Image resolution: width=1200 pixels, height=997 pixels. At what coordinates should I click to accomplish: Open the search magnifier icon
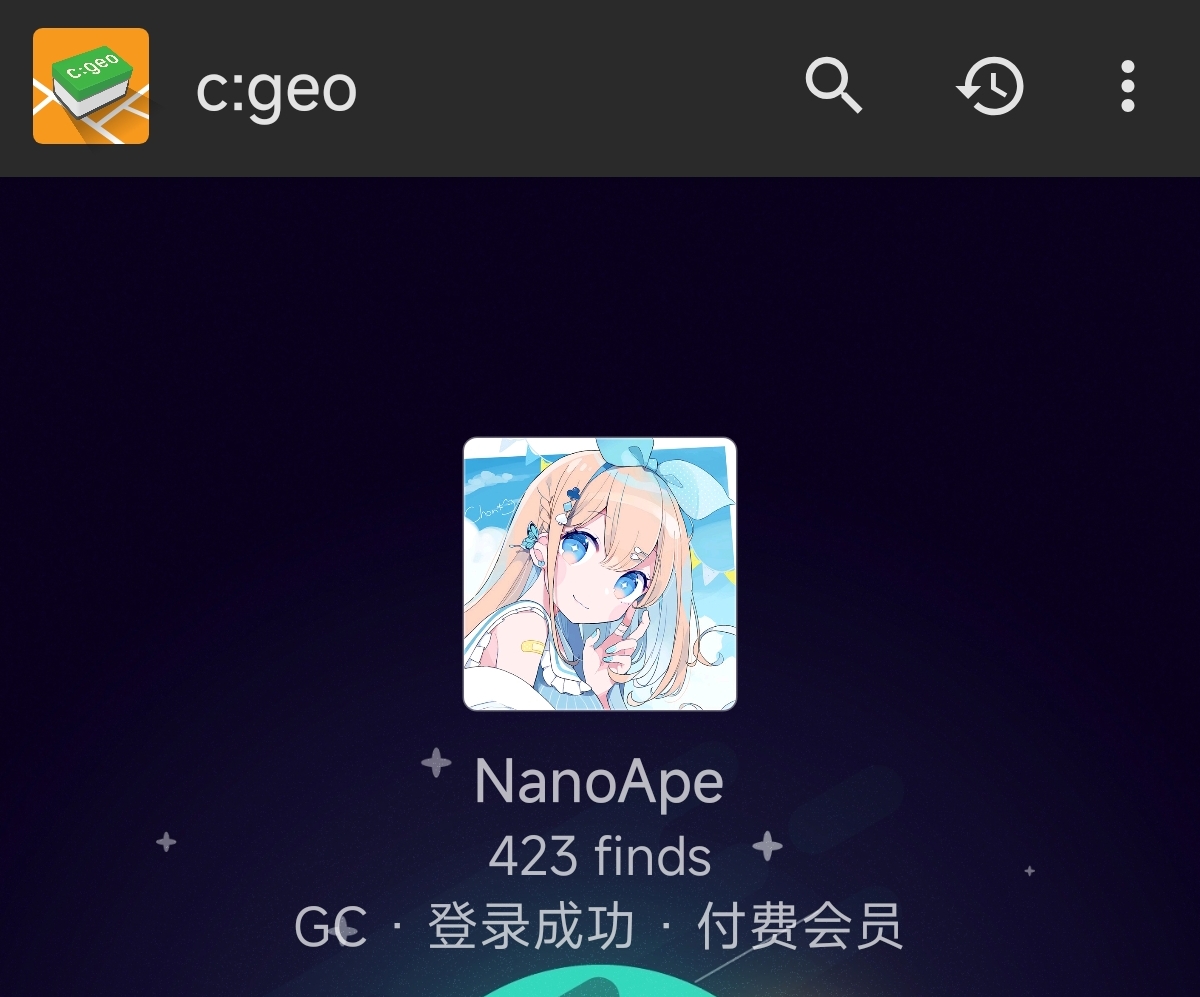(833, 86)
